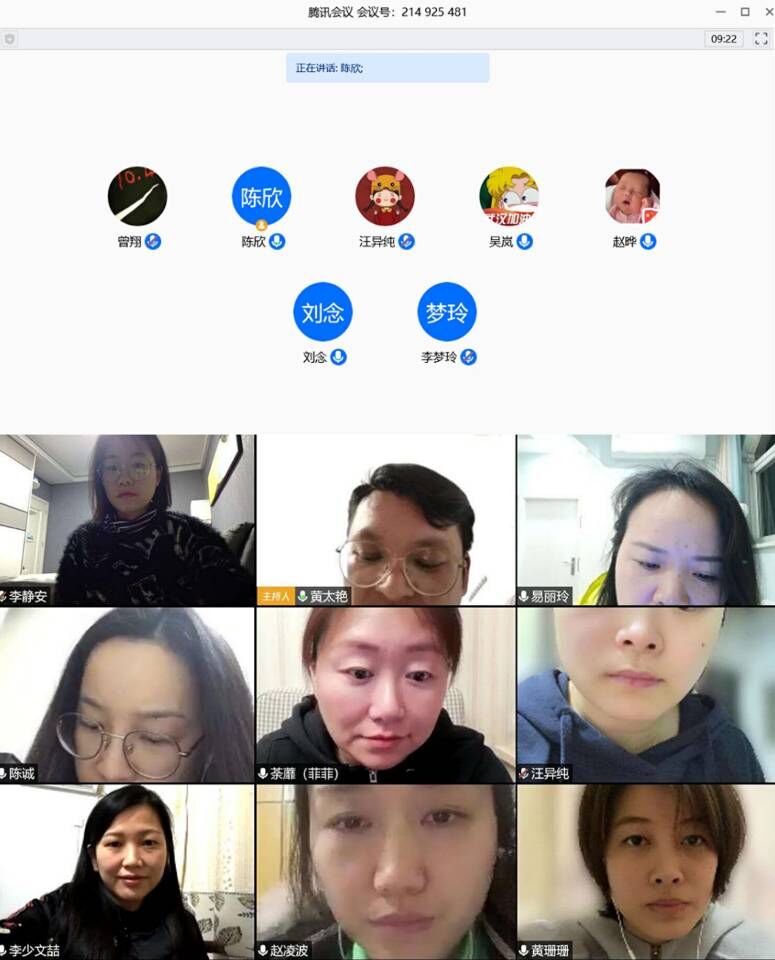Minimize the meeting window

coord(721,12)
